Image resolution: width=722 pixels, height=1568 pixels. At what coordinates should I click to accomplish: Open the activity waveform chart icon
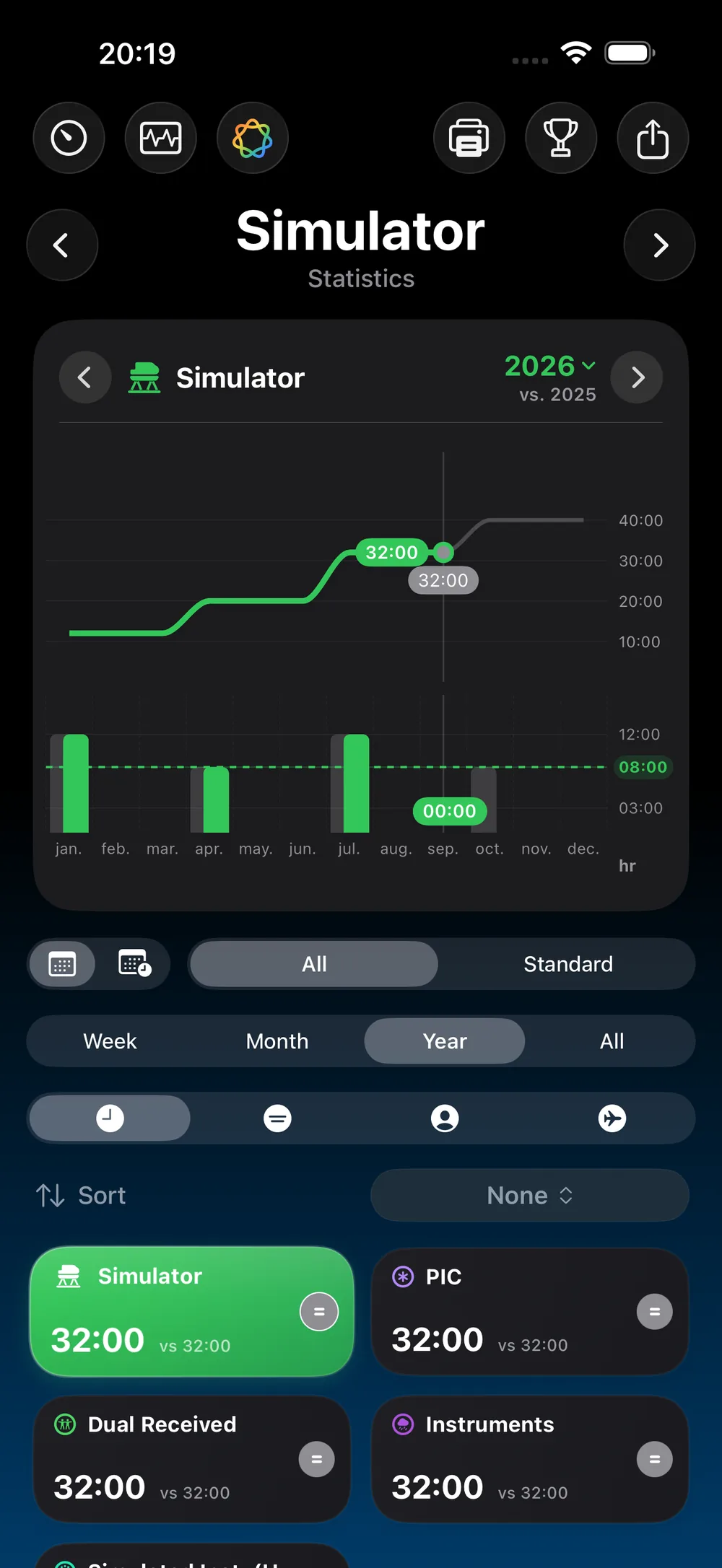pyautogui.click(x=160, y=138)
